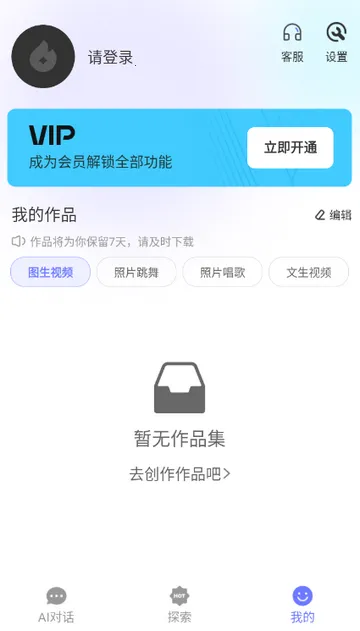Image resolution: width=360 pixels, height=631 pixels.
Task: Switch to the 文生视频 chip
Action: (309, 272)
